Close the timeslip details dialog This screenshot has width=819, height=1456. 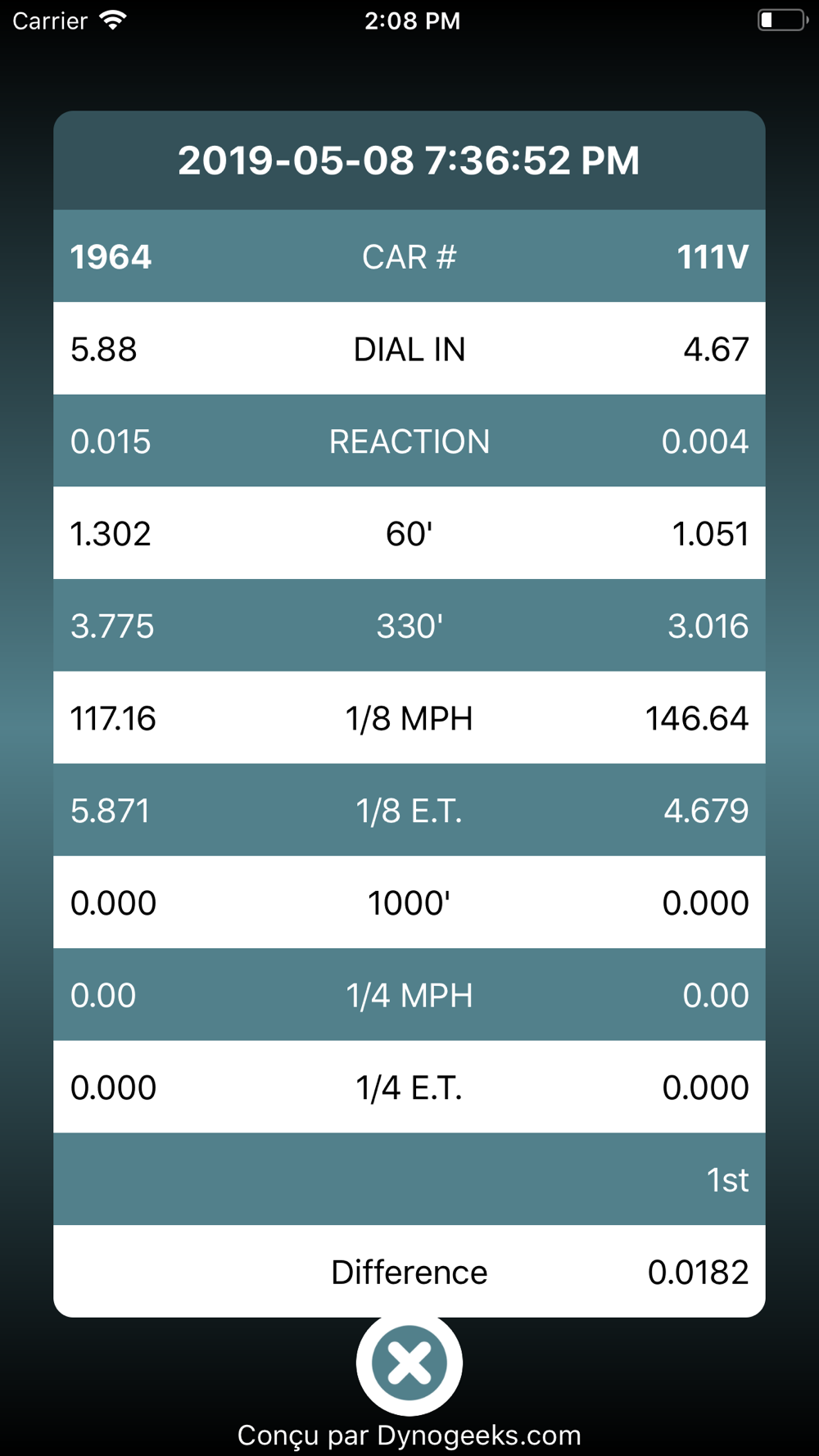tap(409, 1363)
